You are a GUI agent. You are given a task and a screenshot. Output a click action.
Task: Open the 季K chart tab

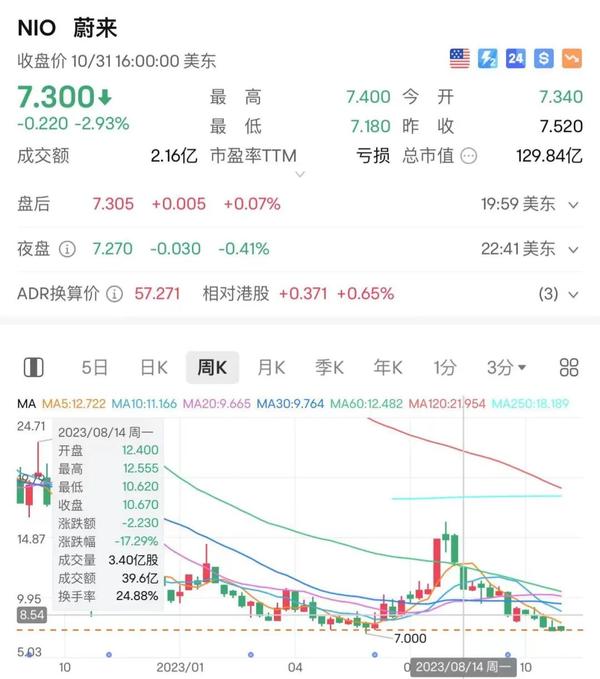[x=329, y=367]
